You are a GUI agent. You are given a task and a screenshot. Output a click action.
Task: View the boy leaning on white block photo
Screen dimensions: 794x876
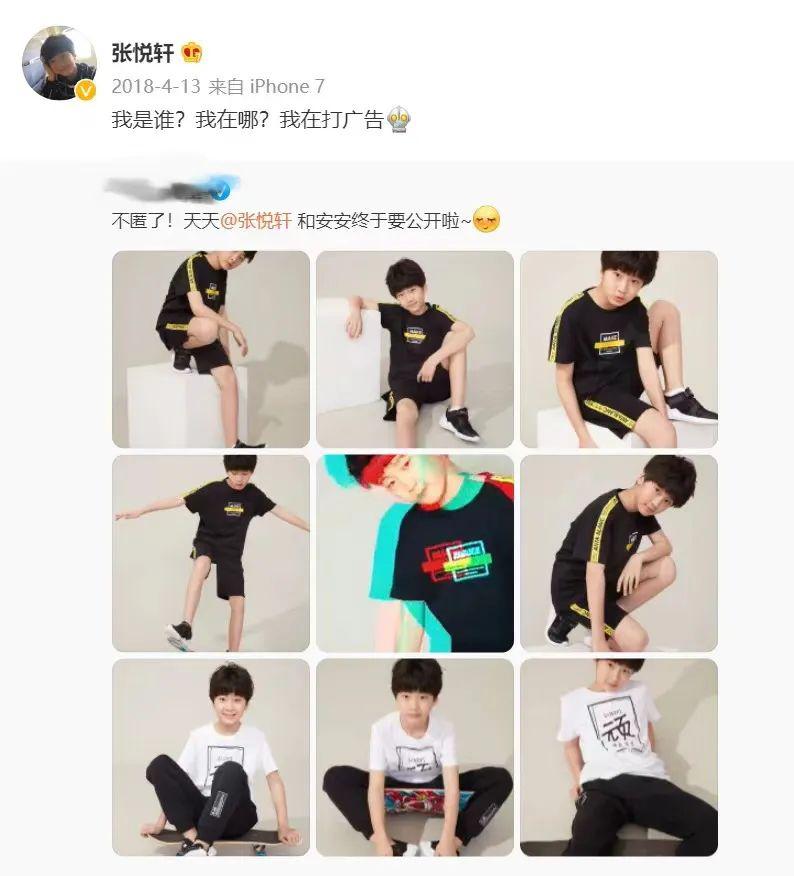pos(415,349)
